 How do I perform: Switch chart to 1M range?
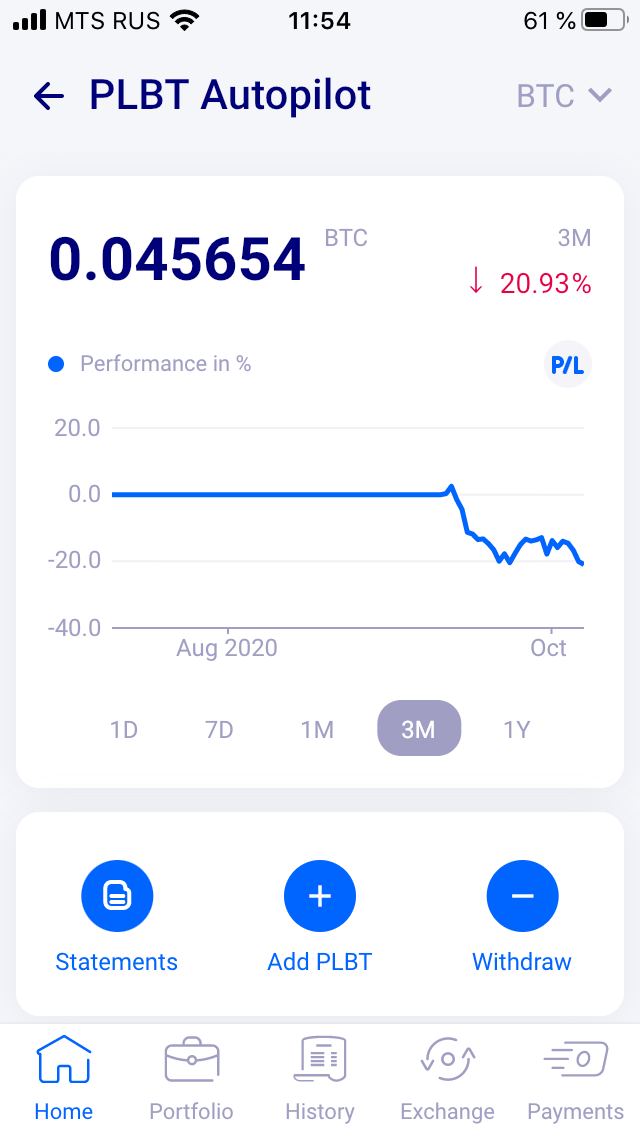pyautogui.click(x=317, y=729)
